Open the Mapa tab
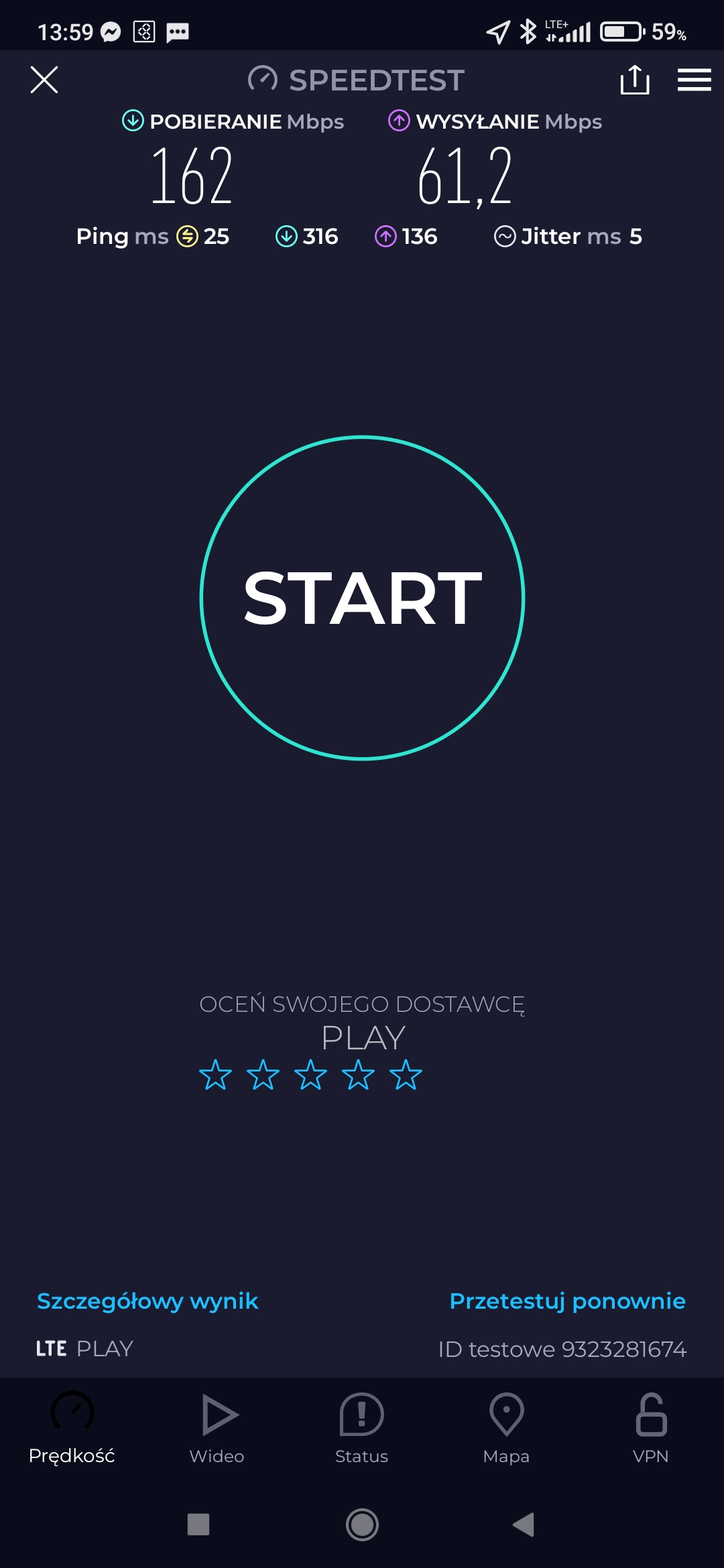 click(x=506, y=1427)
